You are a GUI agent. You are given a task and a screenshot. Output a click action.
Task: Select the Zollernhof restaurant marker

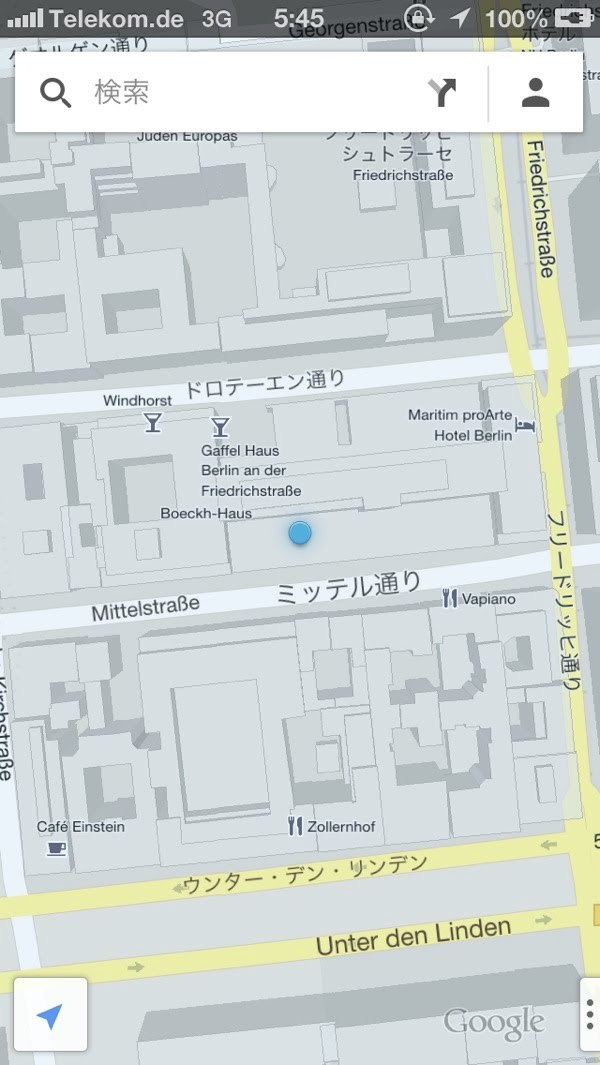[x=295, y=826]
